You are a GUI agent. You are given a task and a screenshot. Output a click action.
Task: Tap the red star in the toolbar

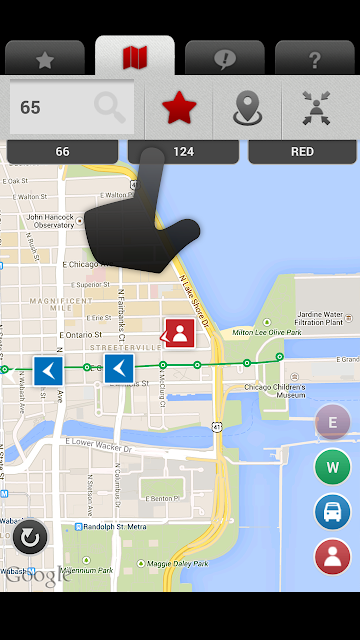[x=179, y=108]
